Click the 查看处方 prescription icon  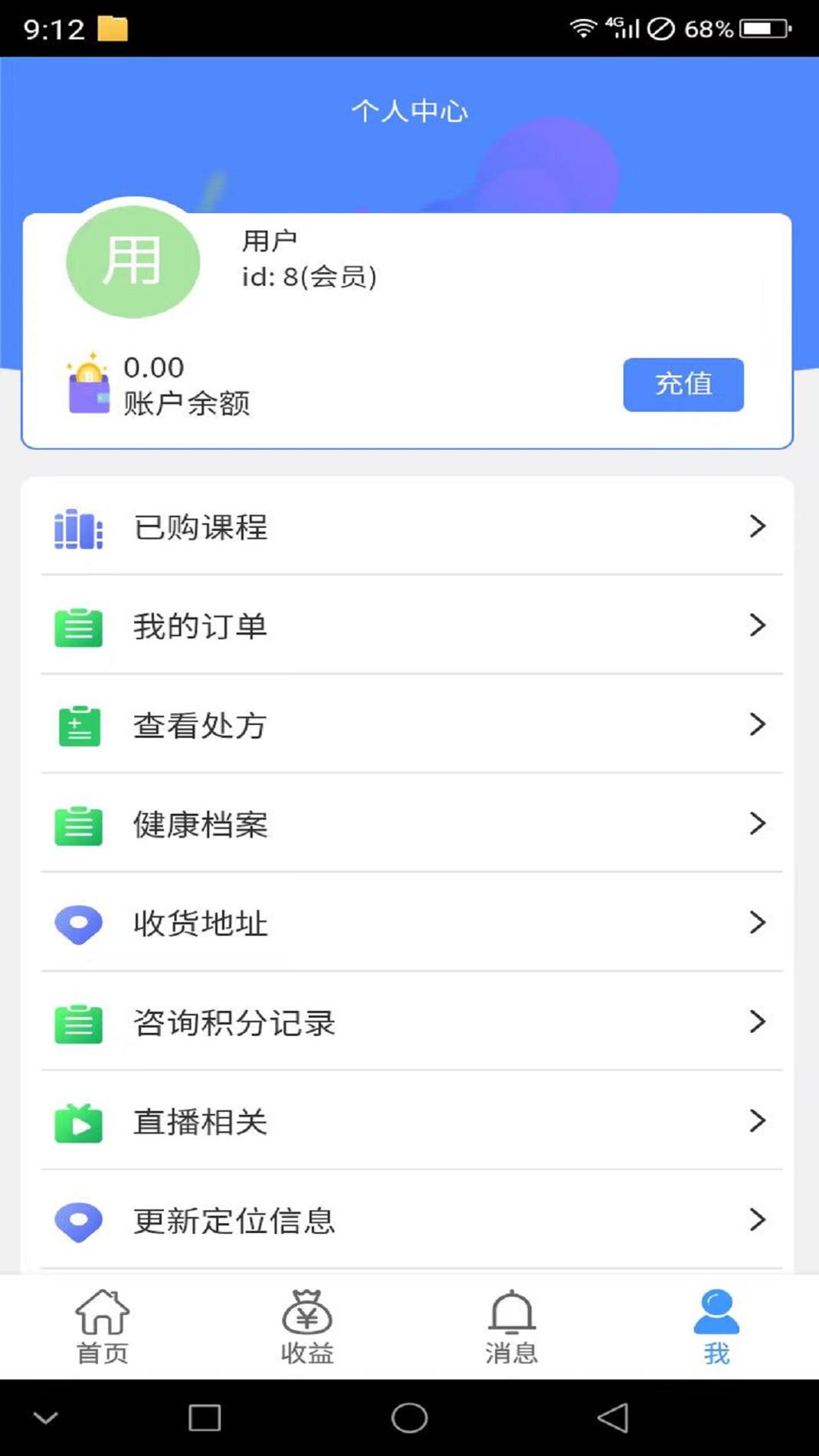[77, 726]
